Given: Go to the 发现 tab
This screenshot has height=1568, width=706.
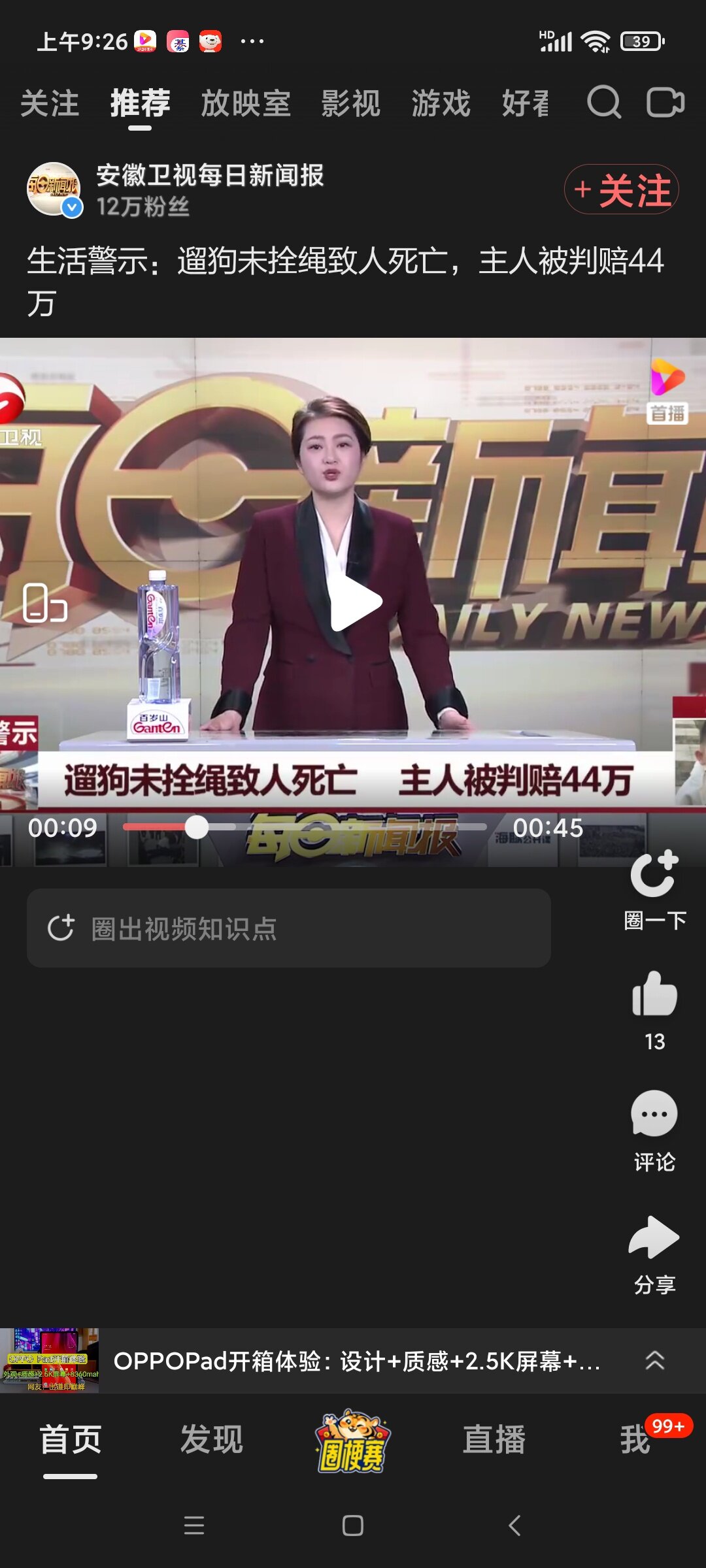Looking at the screenshot, I should click(x=211, y=1440).
